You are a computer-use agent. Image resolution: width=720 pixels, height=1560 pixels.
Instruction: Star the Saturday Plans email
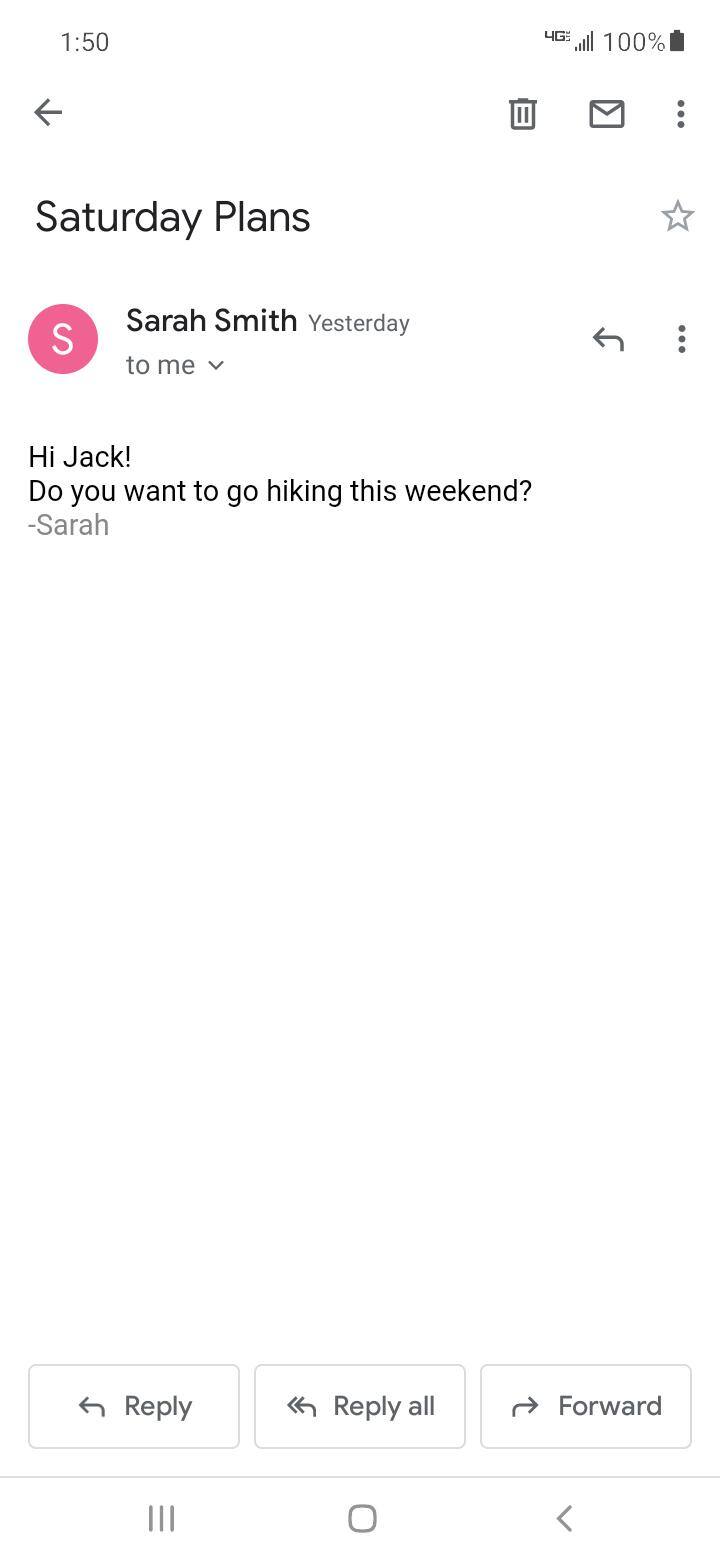coord(678,216)
